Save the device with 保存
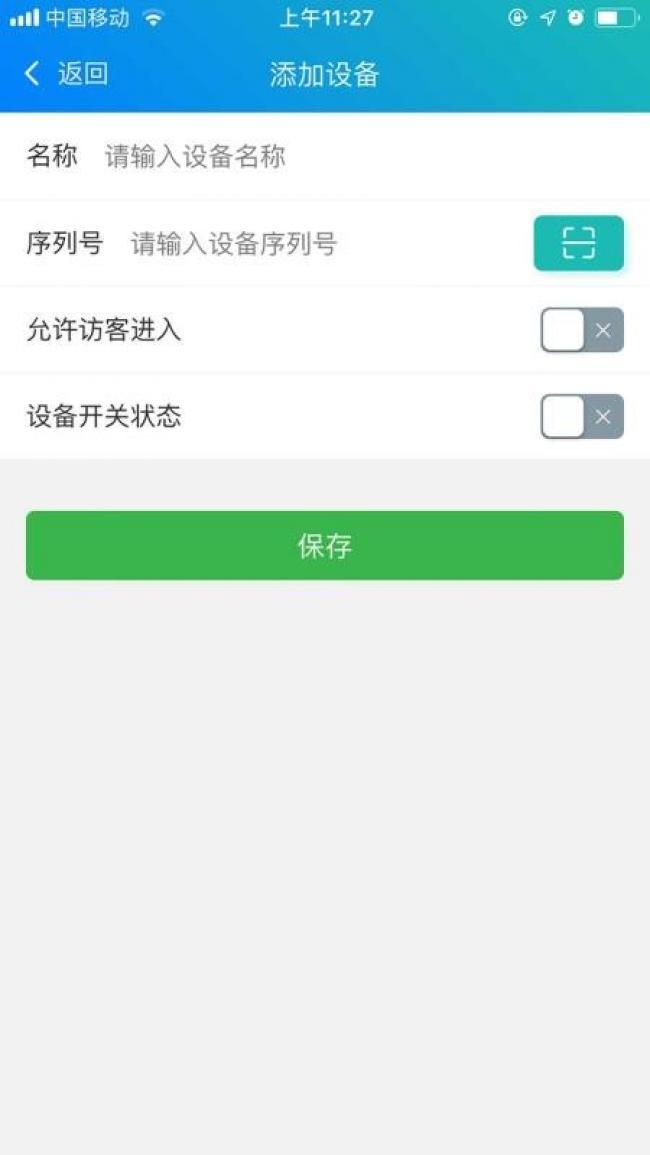The height and width of the screenshot is (1155, 650). (x=325, y=546)
